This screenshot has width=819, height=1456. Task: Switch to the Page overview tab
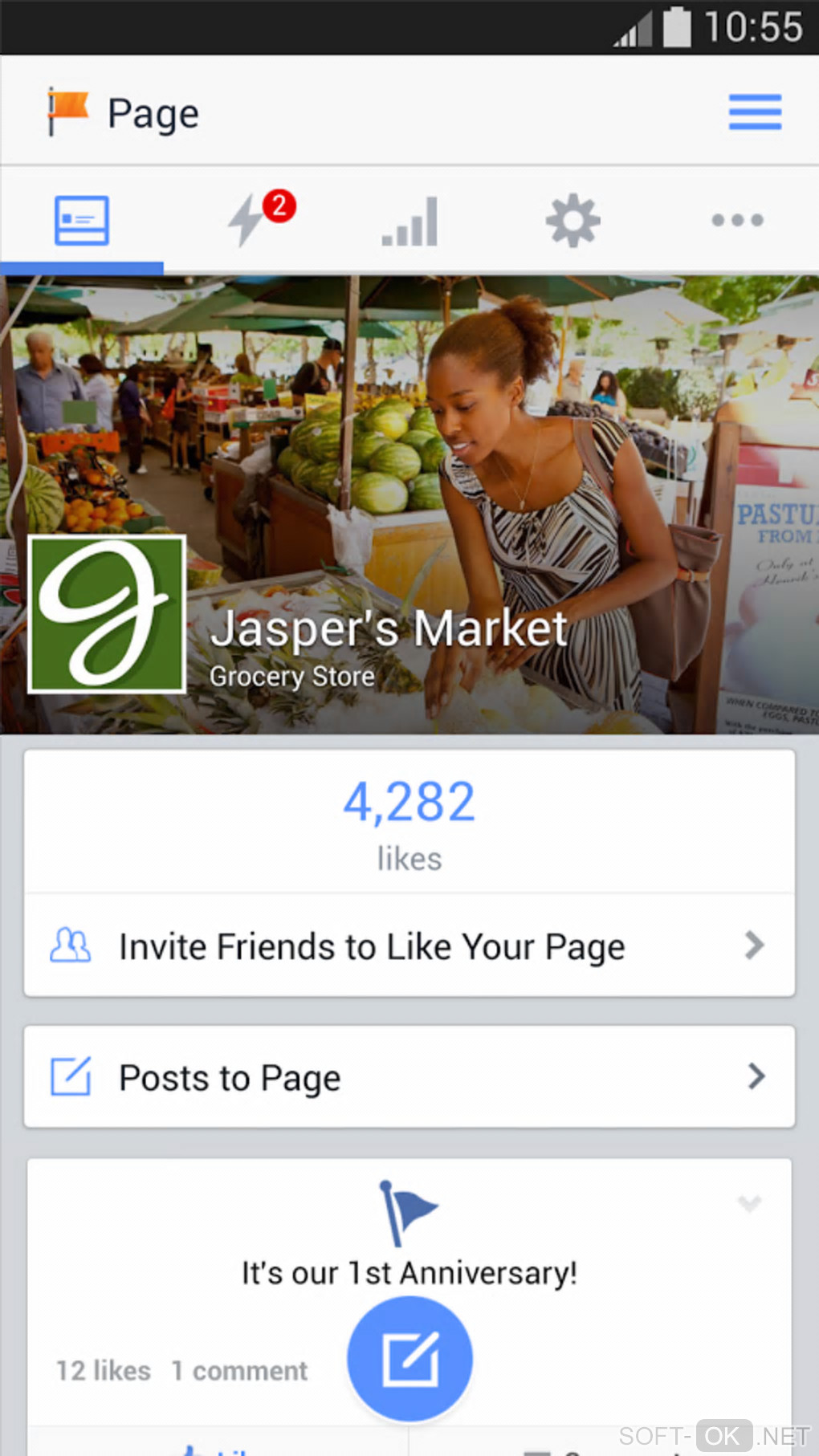[x=82, y=221]
